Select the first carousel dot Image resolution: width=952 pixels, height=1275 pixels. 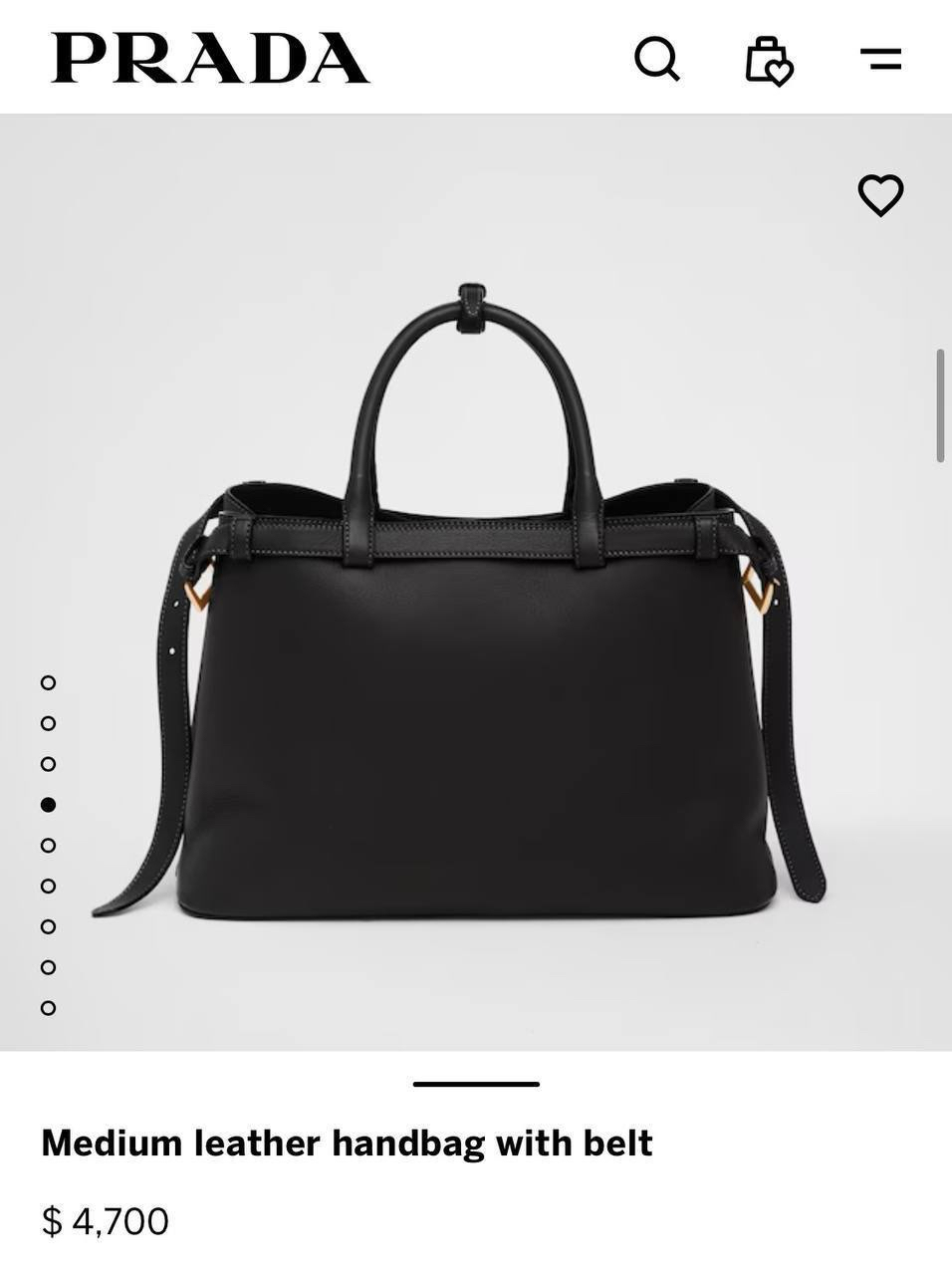(46, 682)
